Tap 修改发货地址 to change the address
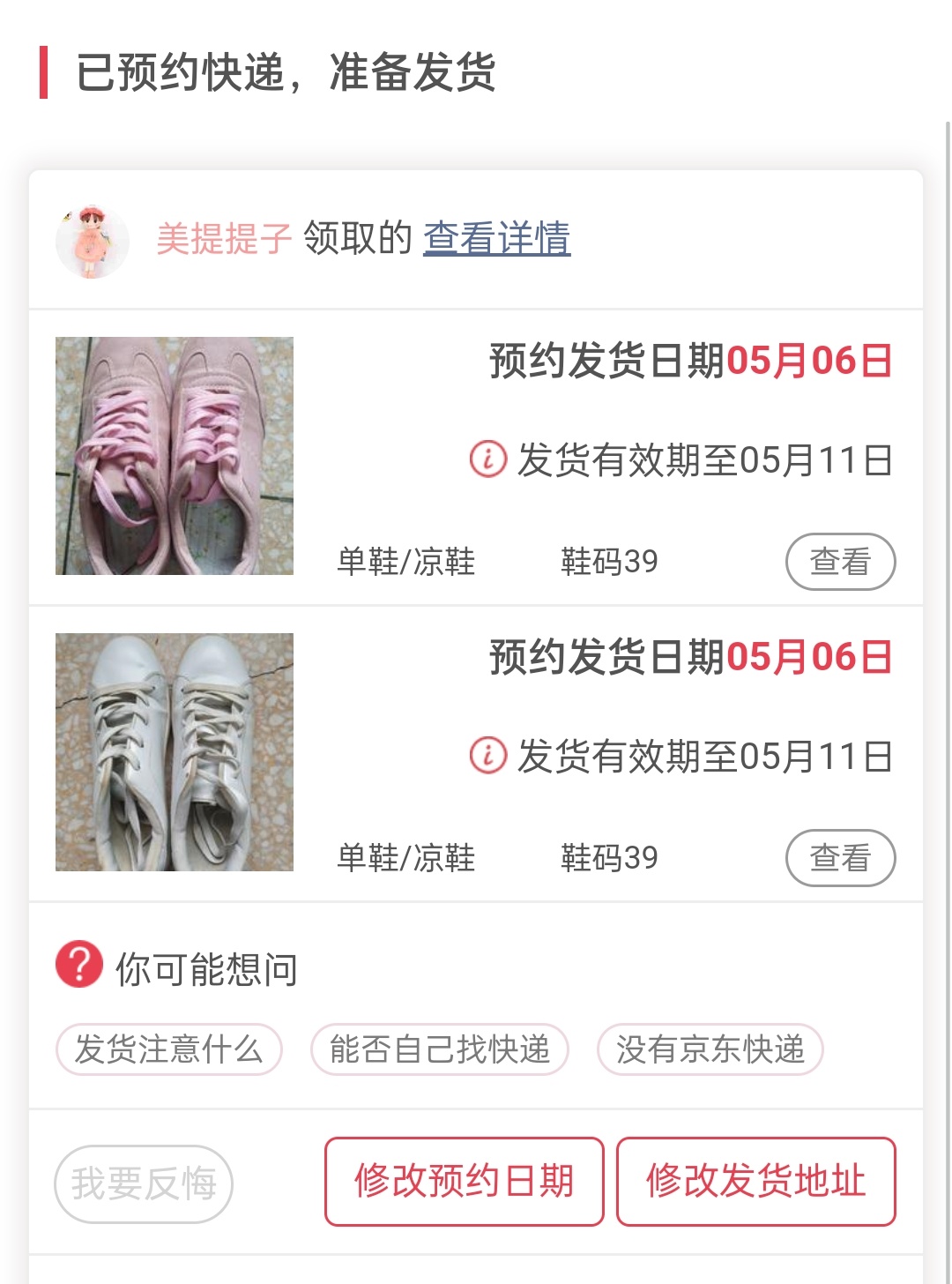Image resolution: width=952 pixels, height=1284 pixels. click(755, 1182)
